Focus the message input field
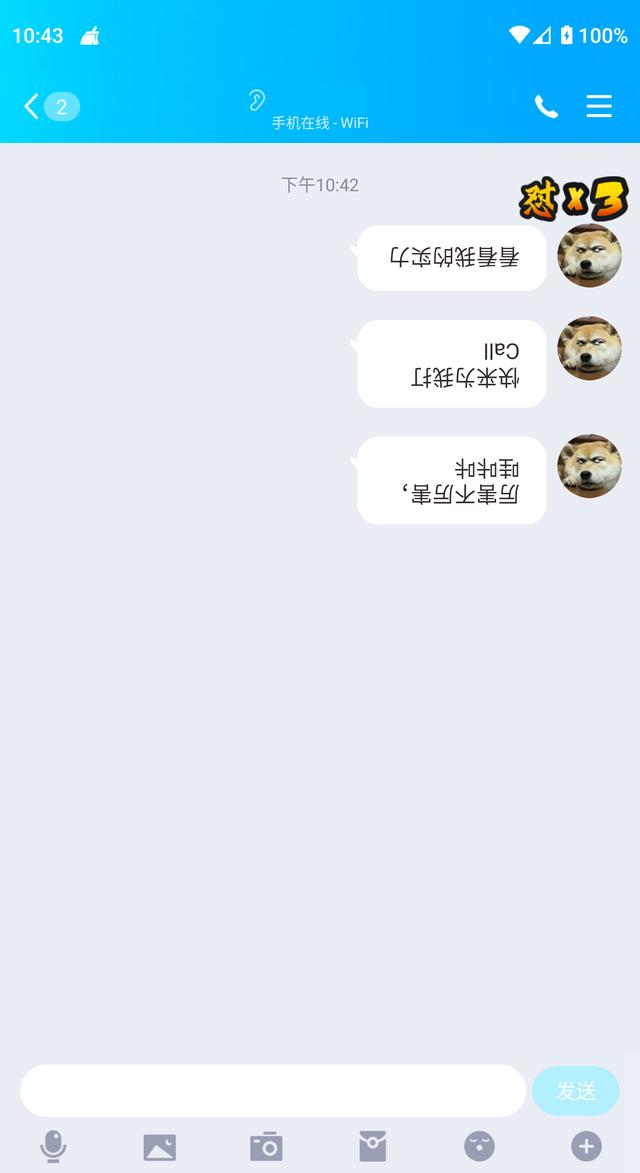The width and height of the screenshot is (640, 1173). pyautogui.click(x=274, y=1091)
